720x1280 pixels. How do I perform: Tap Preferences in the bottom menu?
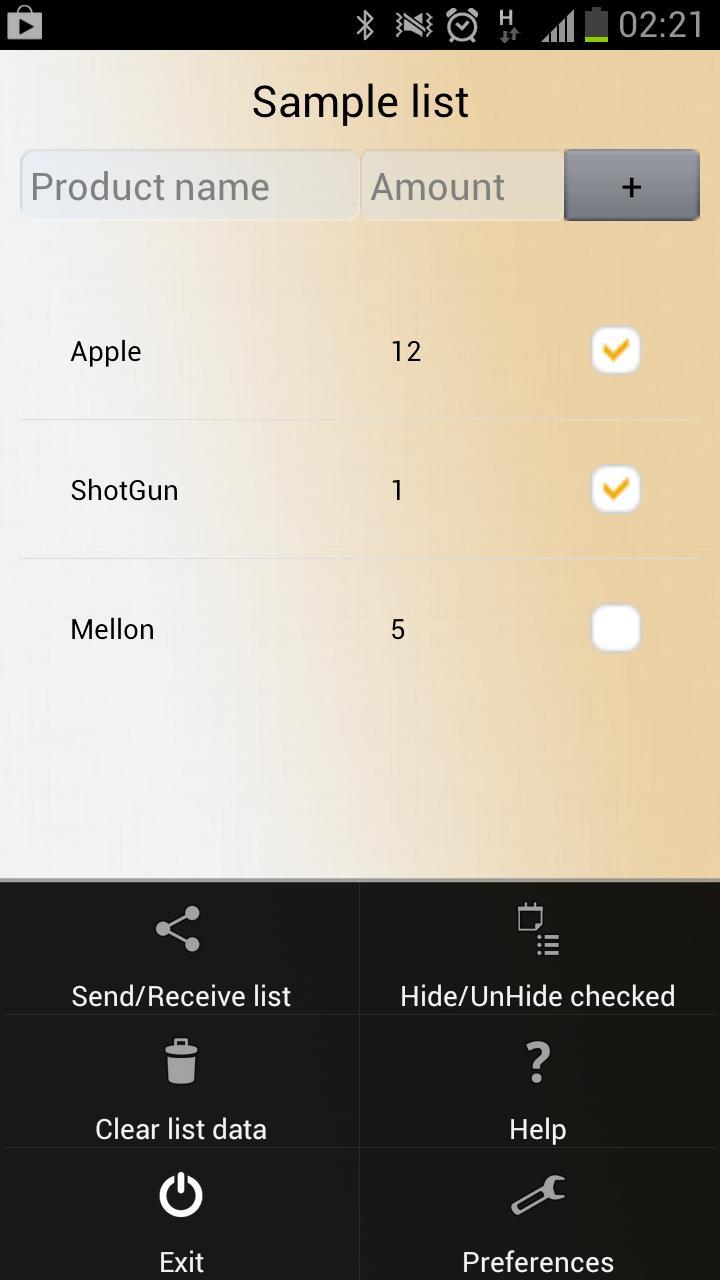pos(537,1260)
